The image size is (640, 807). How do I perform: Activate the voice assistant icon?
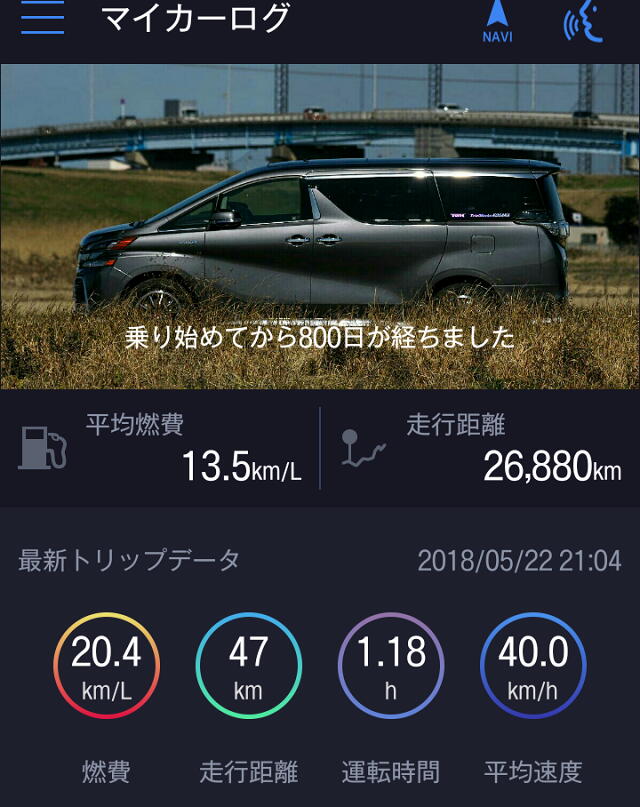584,21
